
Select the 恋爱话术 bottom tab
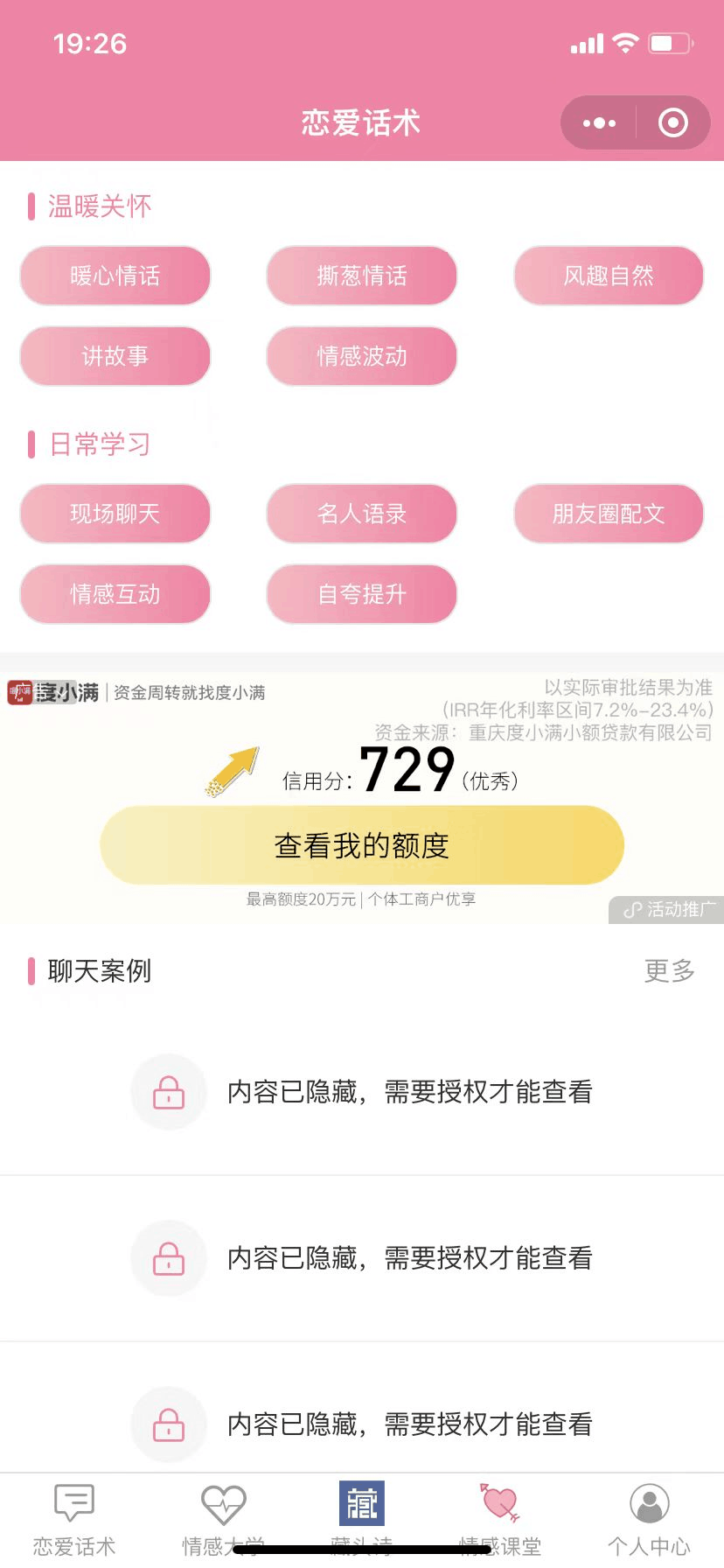coord(74,1521)
